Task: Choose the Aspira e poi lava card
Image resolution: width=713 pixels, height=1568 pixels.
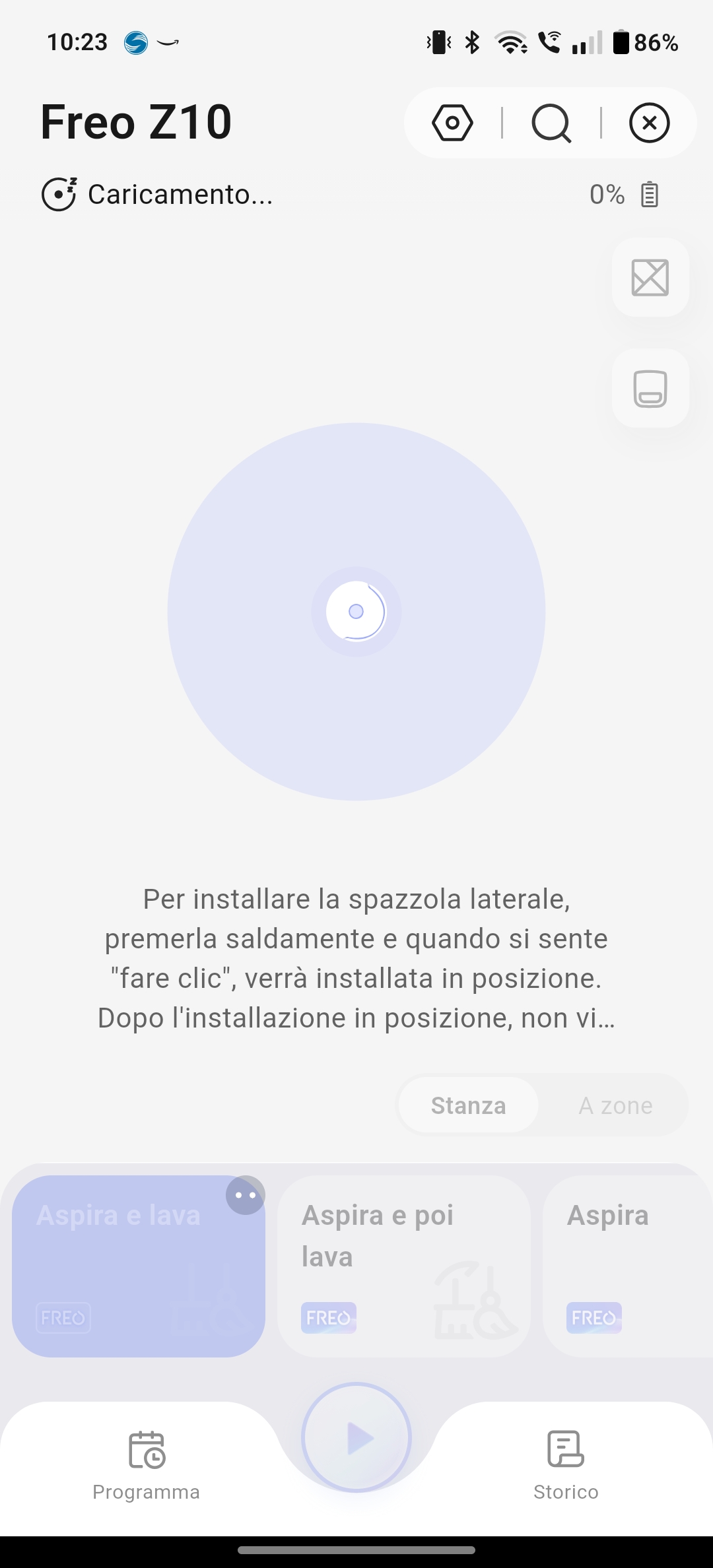Action: click(x=404, y=1266)
